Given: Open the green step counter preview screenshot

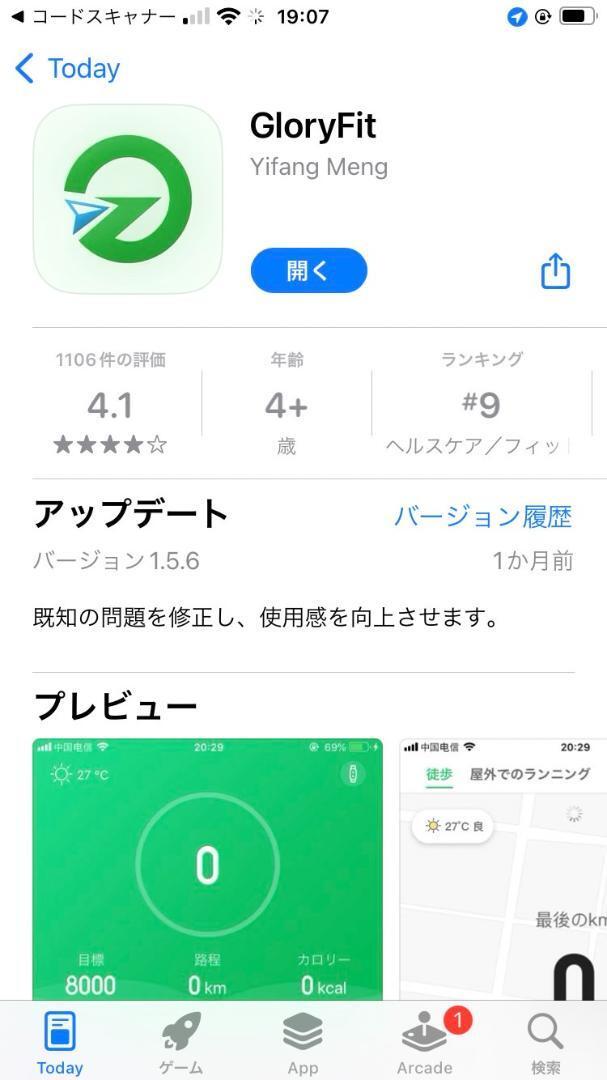Looking at the screenshot, I should pos(207,868).
